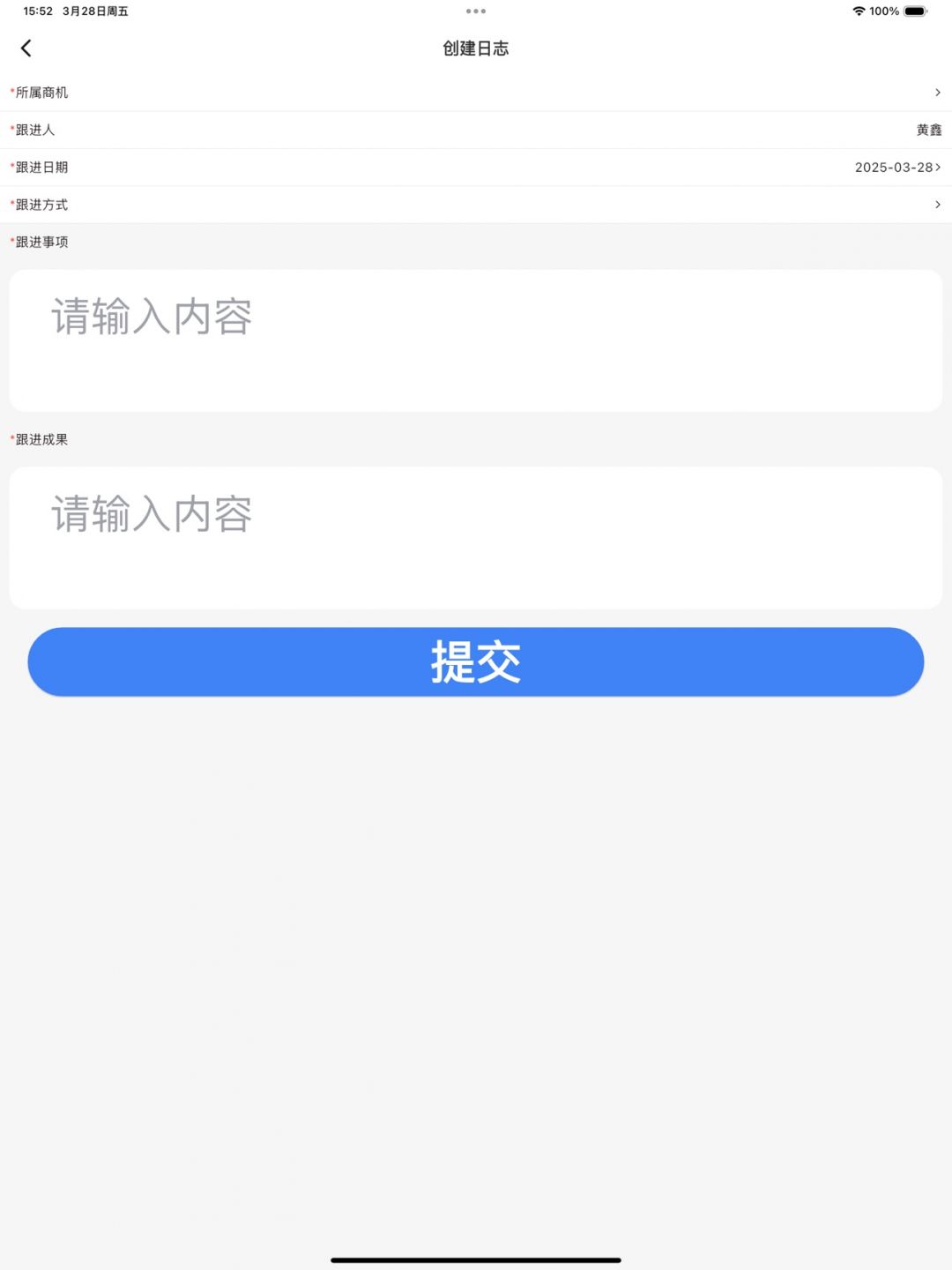This screenshot has width=952, height=1270.
Task: Choose a 跟进方式 option
Action: [476, 205]
